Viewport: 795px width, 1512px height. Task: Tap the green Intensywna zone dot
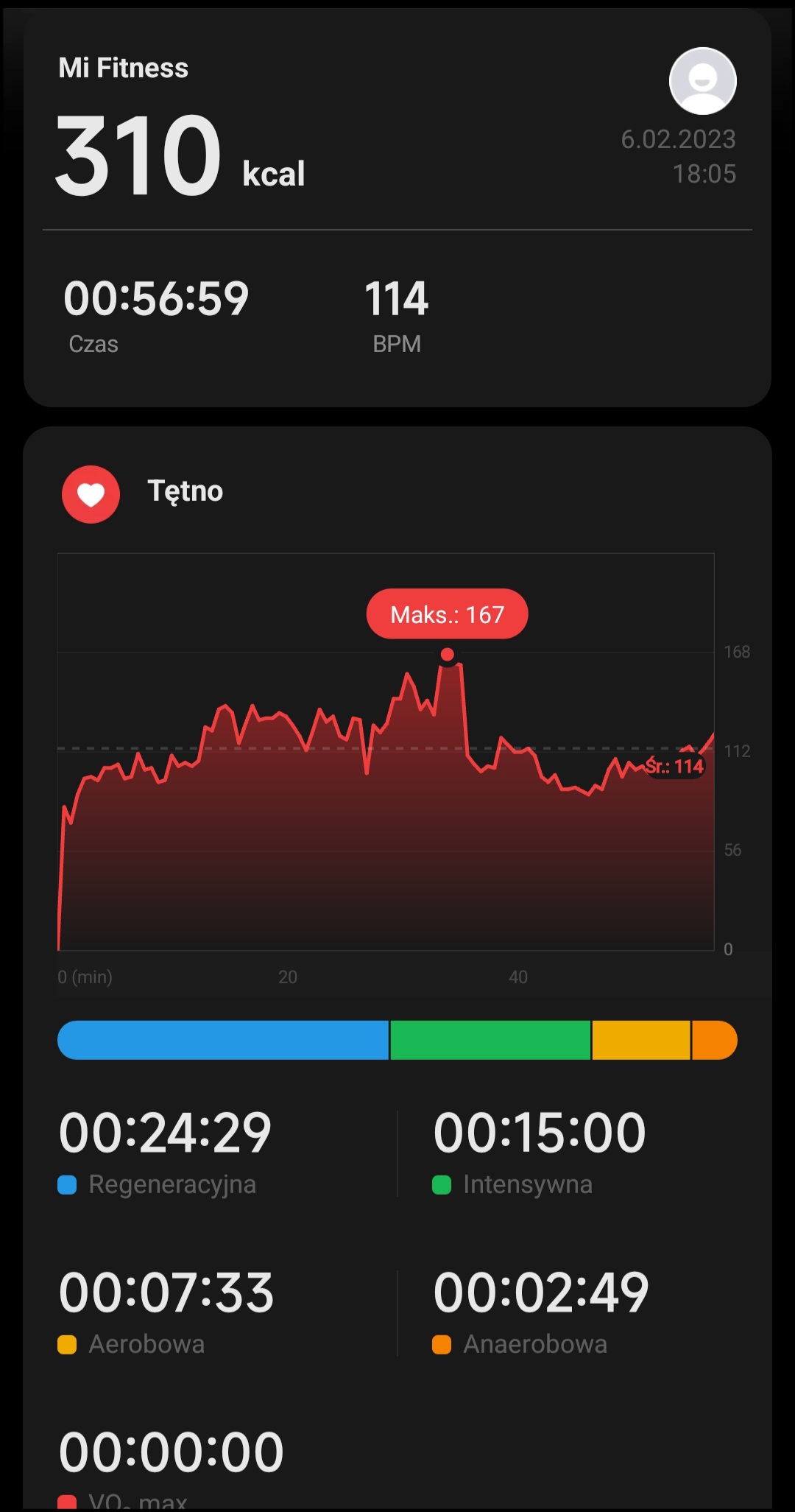[x=442, y=1183]
